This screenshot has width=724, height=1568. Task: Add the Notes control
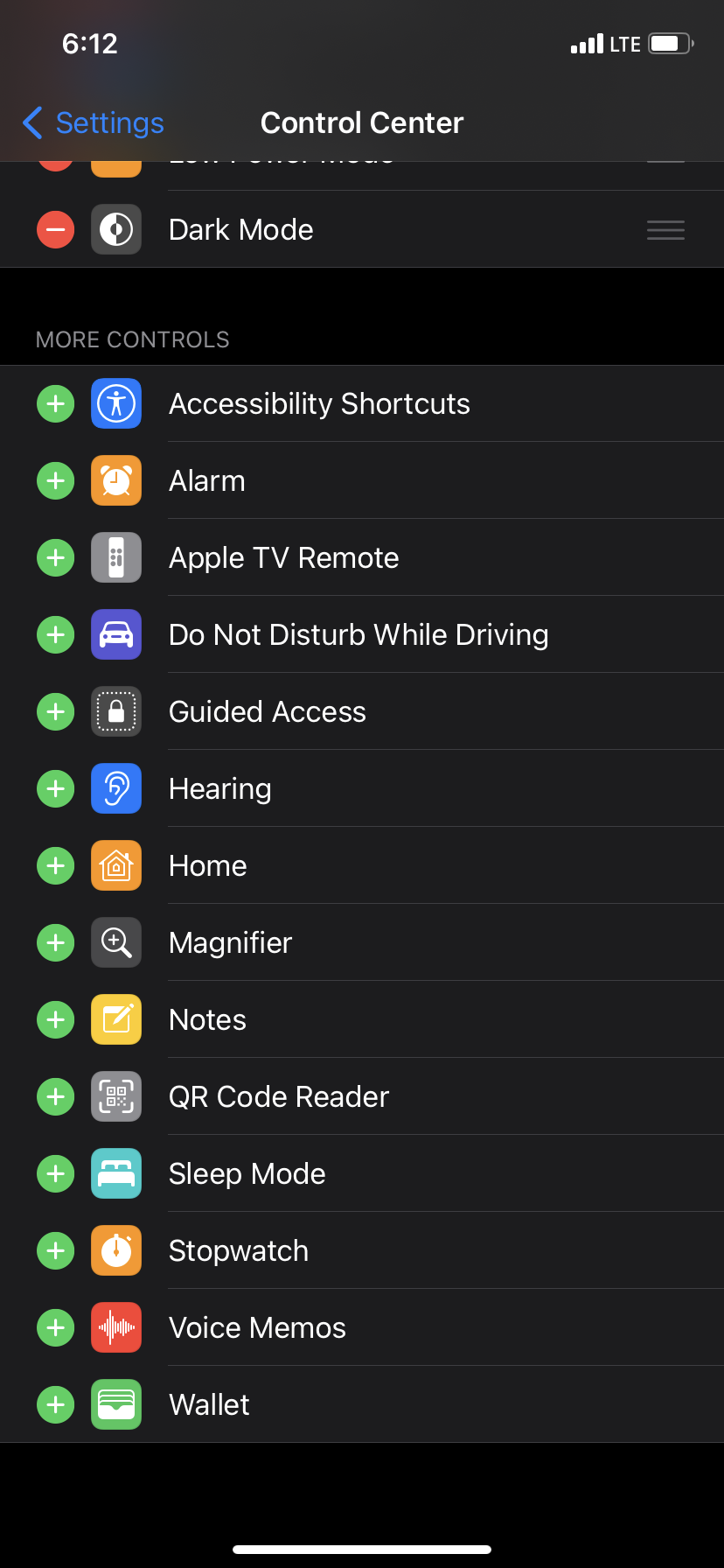pos(55,1020)
